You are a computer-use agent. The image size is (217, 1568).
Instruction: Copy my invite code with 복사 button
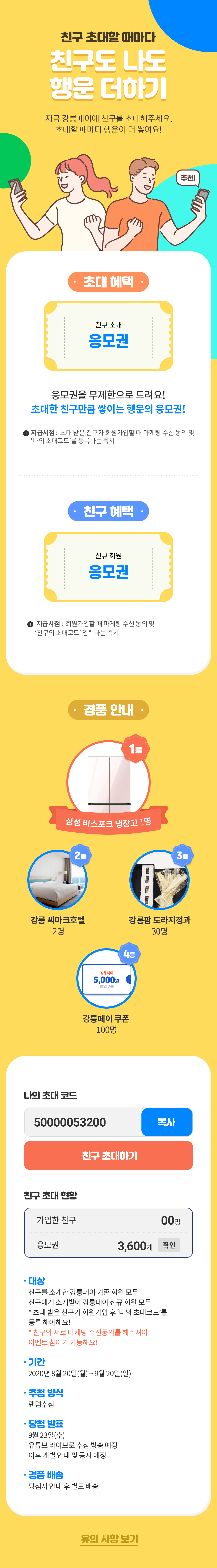pyautogui.click(x=167, y=1122)
